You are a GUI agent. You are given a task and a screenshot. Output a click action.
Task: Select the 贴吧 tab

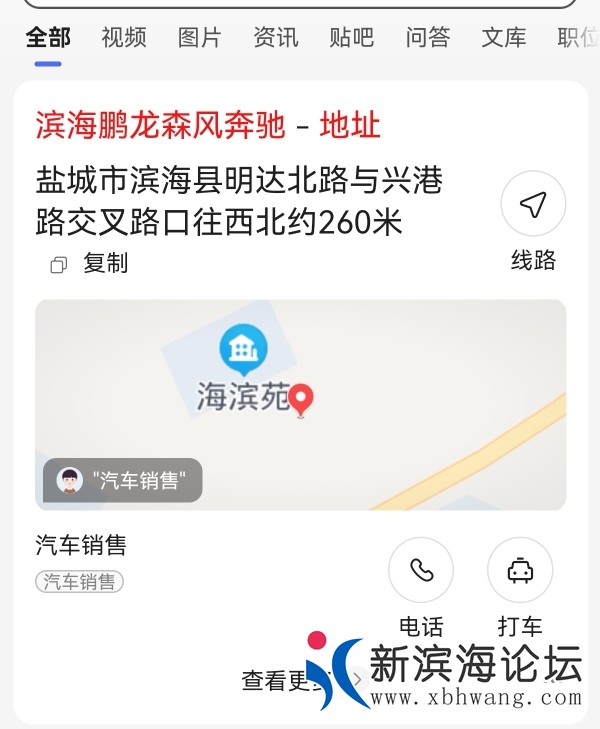click(x=351, y=38)
